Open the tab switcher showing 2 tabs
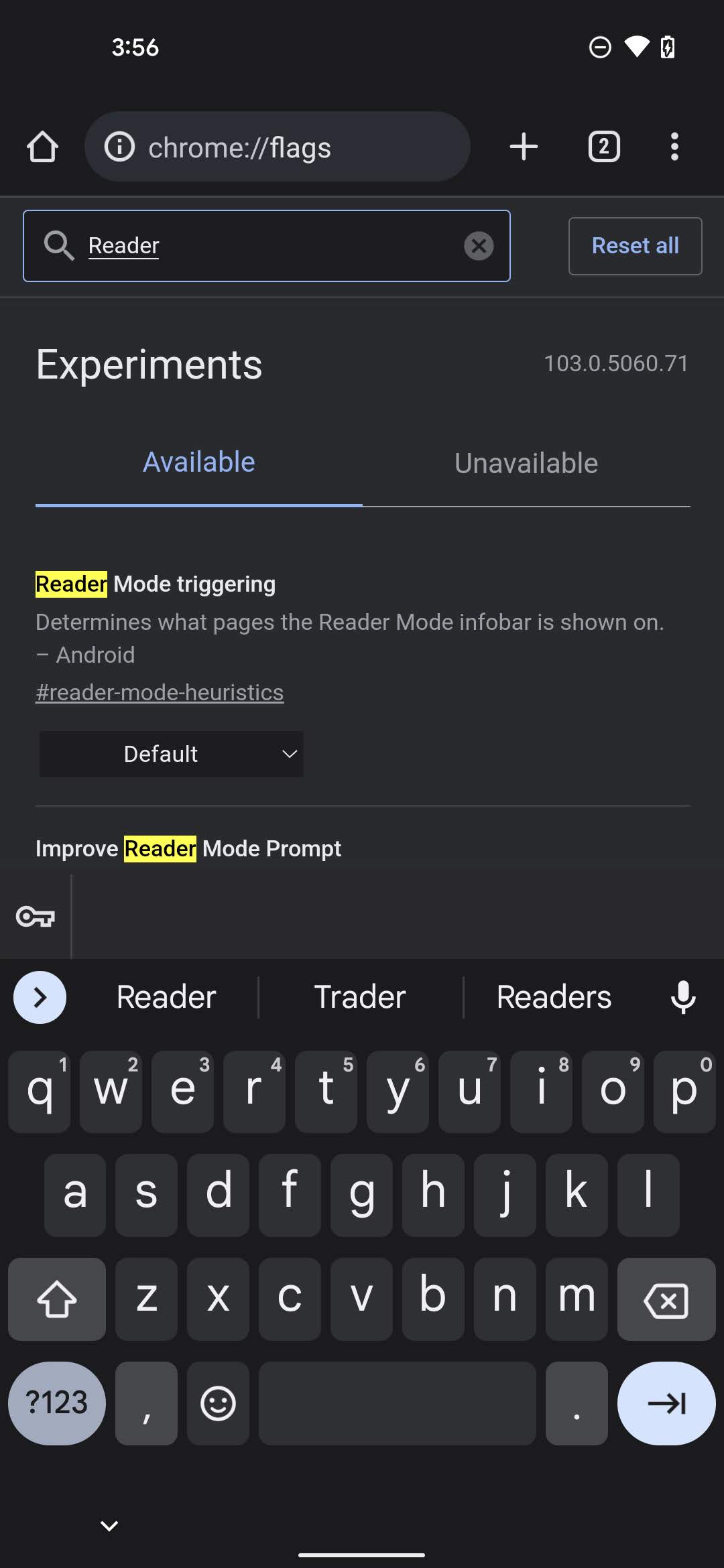This screenshot has height=1568, width=724. pyautogui.click(x=603, y=147)
